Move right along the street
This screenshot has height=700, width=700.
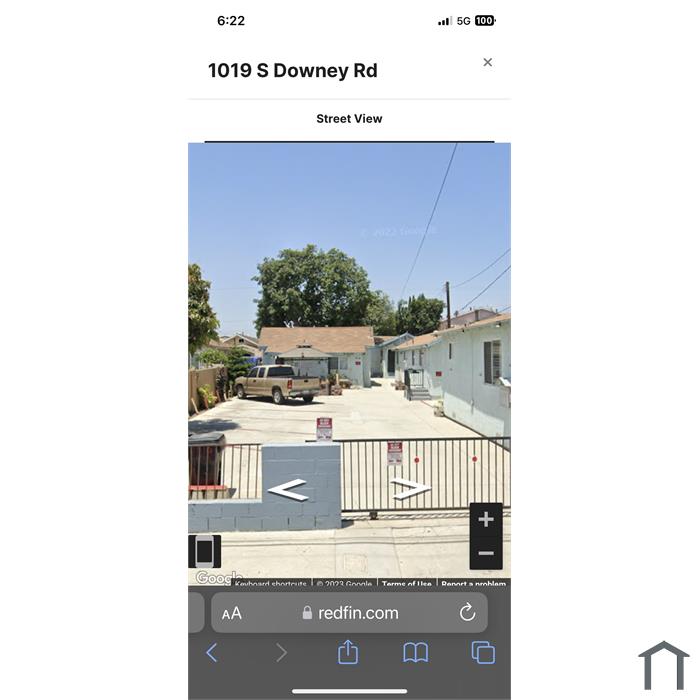pos(410,489)
